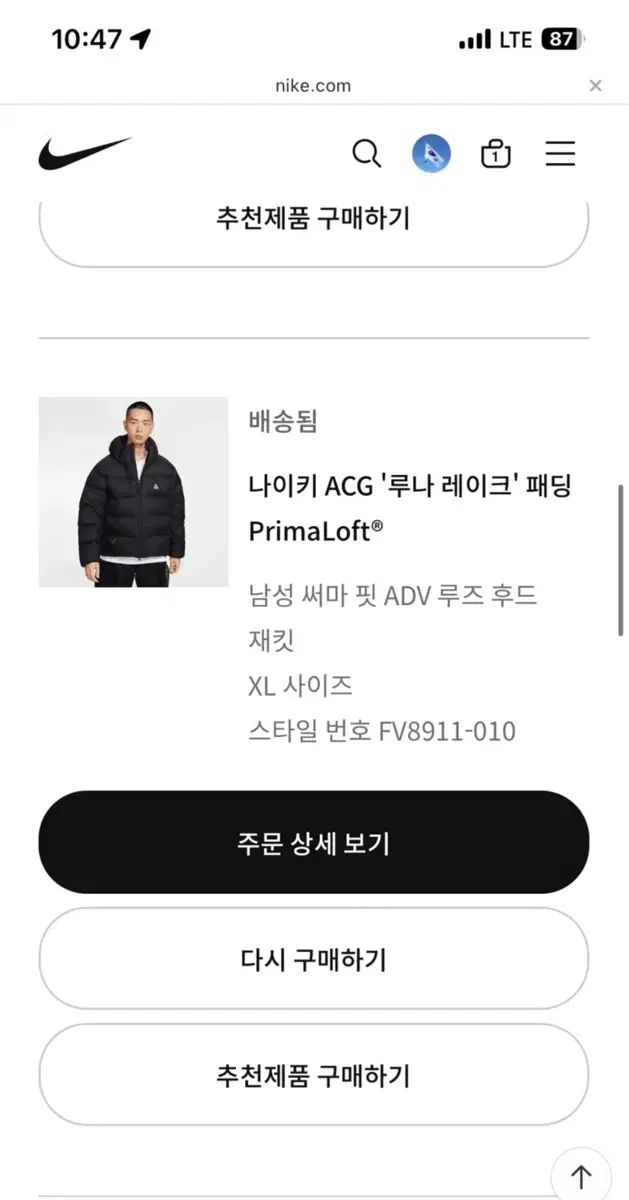Tap 주문 상세 보기 button
629x1200 pixels.
click(x=314, y=843)
